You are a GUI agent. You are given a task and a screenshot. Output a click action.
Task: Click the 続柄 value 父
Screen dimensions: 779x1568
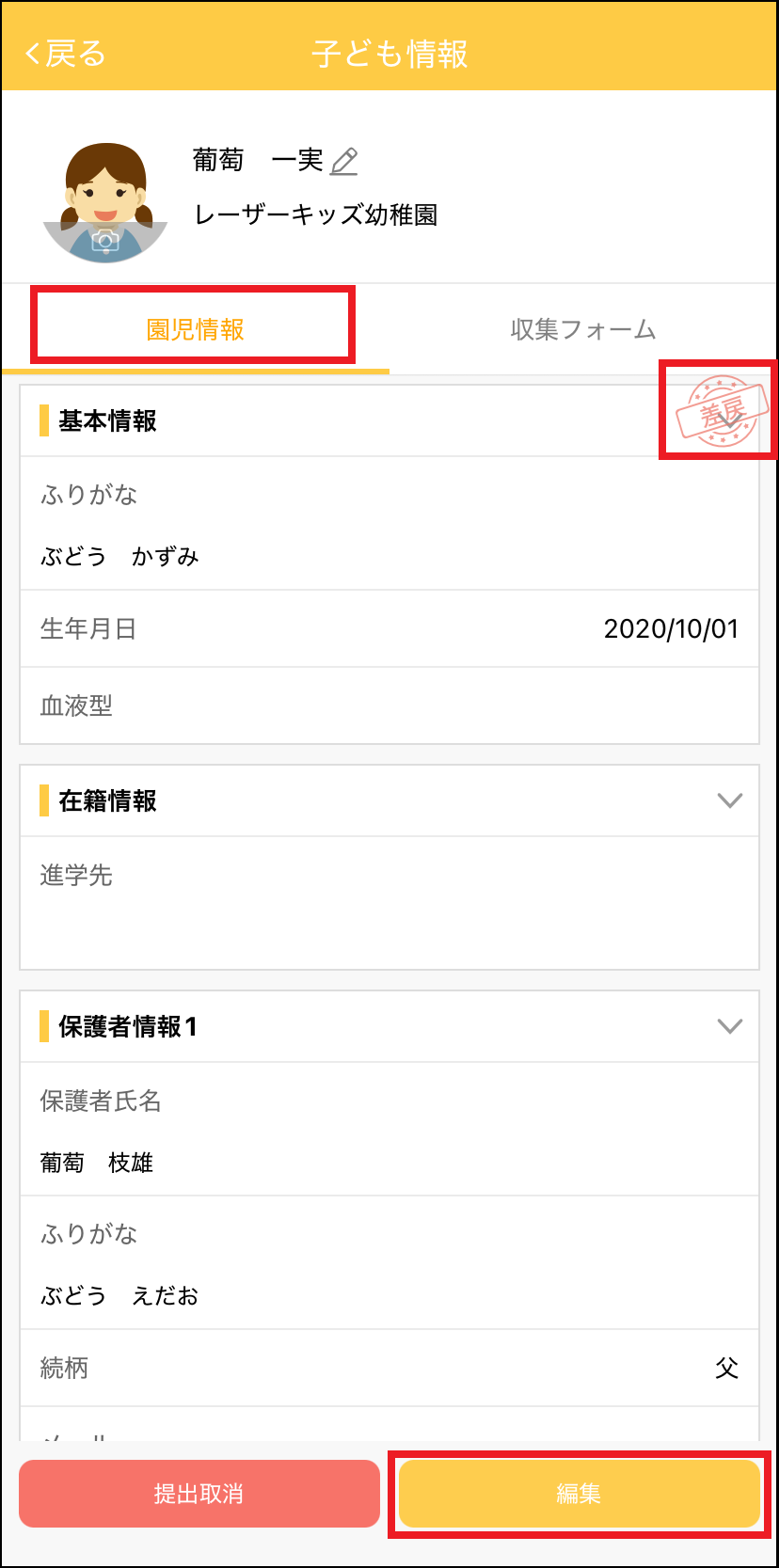[x=726, y=1369]
